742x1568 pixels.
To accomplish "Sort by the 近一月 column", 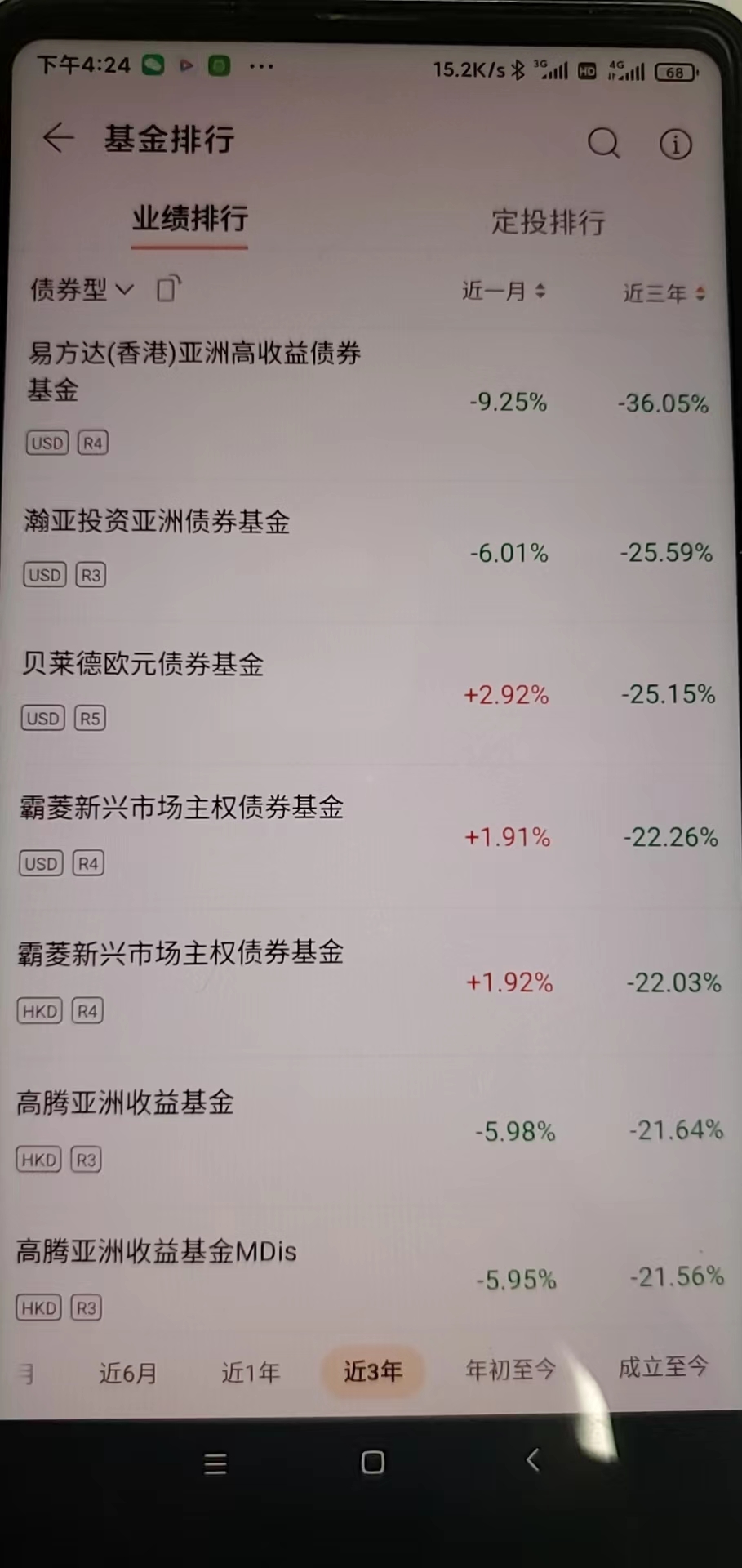I will pyautogui.click(x=503, y=291).
